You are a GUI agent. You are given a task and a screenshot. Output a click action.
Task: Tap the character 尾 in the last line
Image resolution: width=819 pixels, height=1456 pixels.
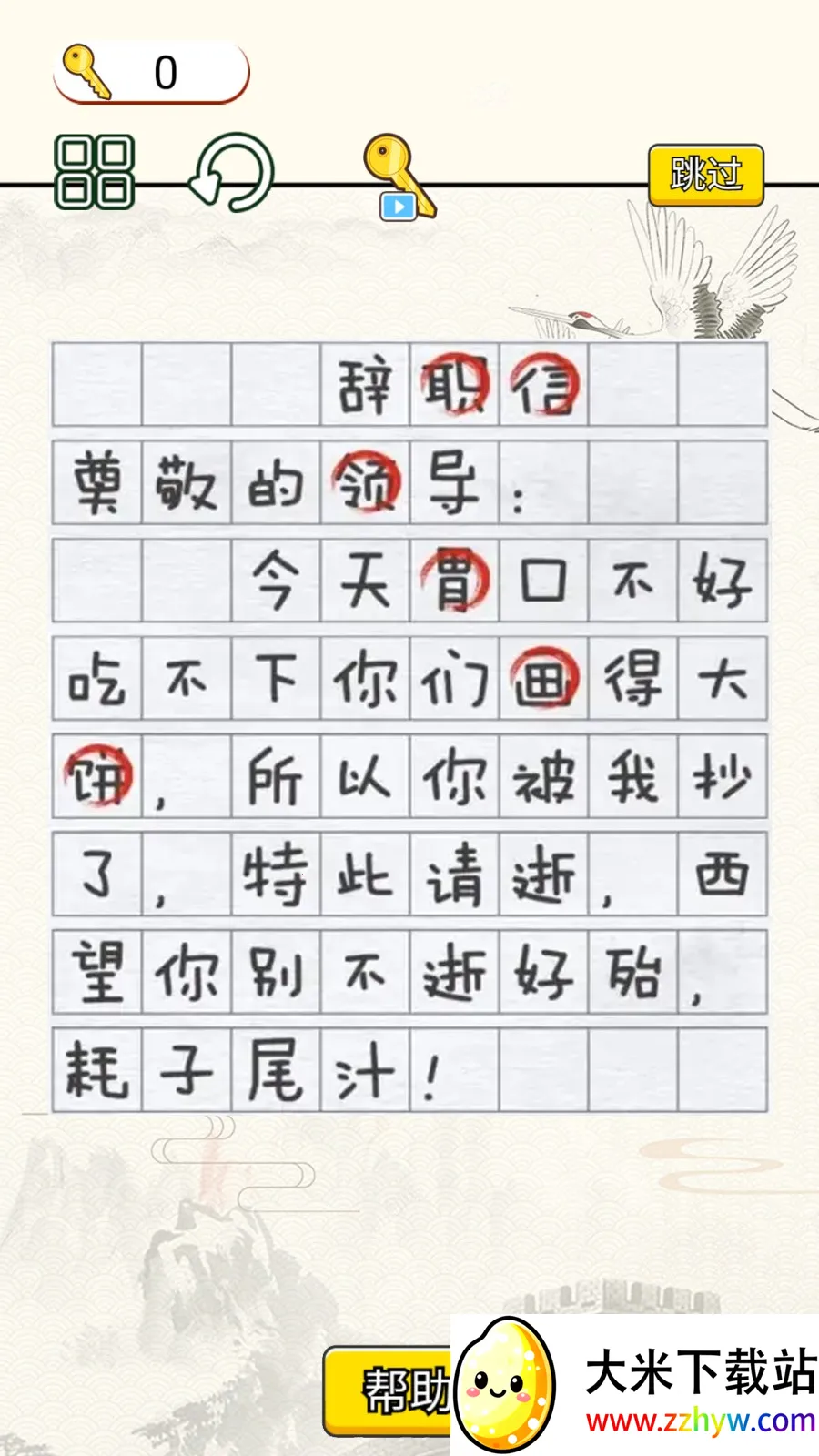[276, 1071]
